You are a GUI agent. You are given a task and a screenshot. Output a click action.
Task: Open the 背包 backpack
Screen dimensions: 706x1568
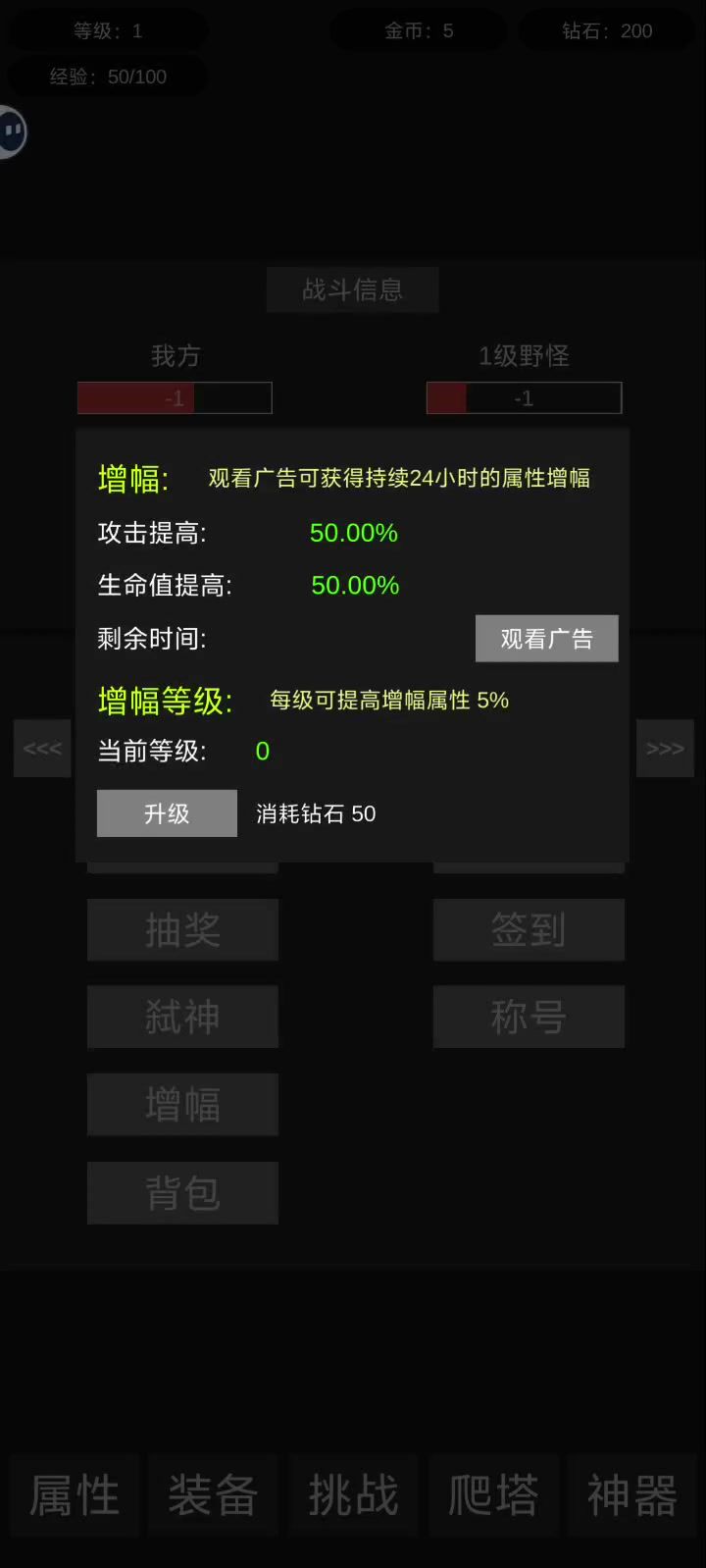[182, 1193]
